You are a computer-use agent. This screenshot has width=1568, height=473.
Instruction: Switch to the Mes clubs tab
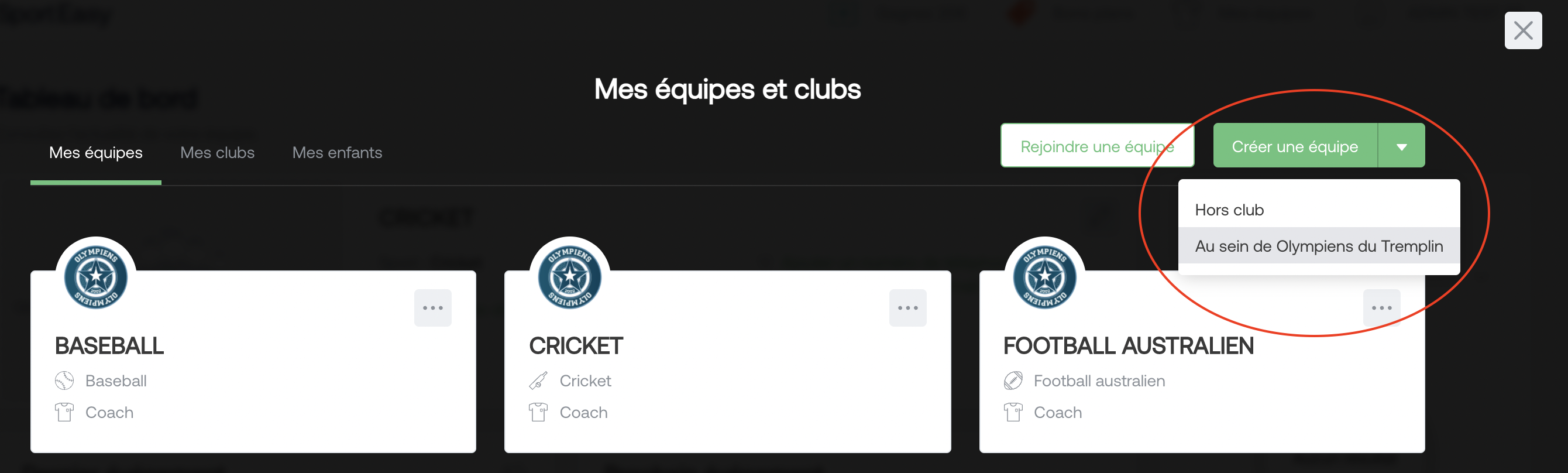(217, 153)
